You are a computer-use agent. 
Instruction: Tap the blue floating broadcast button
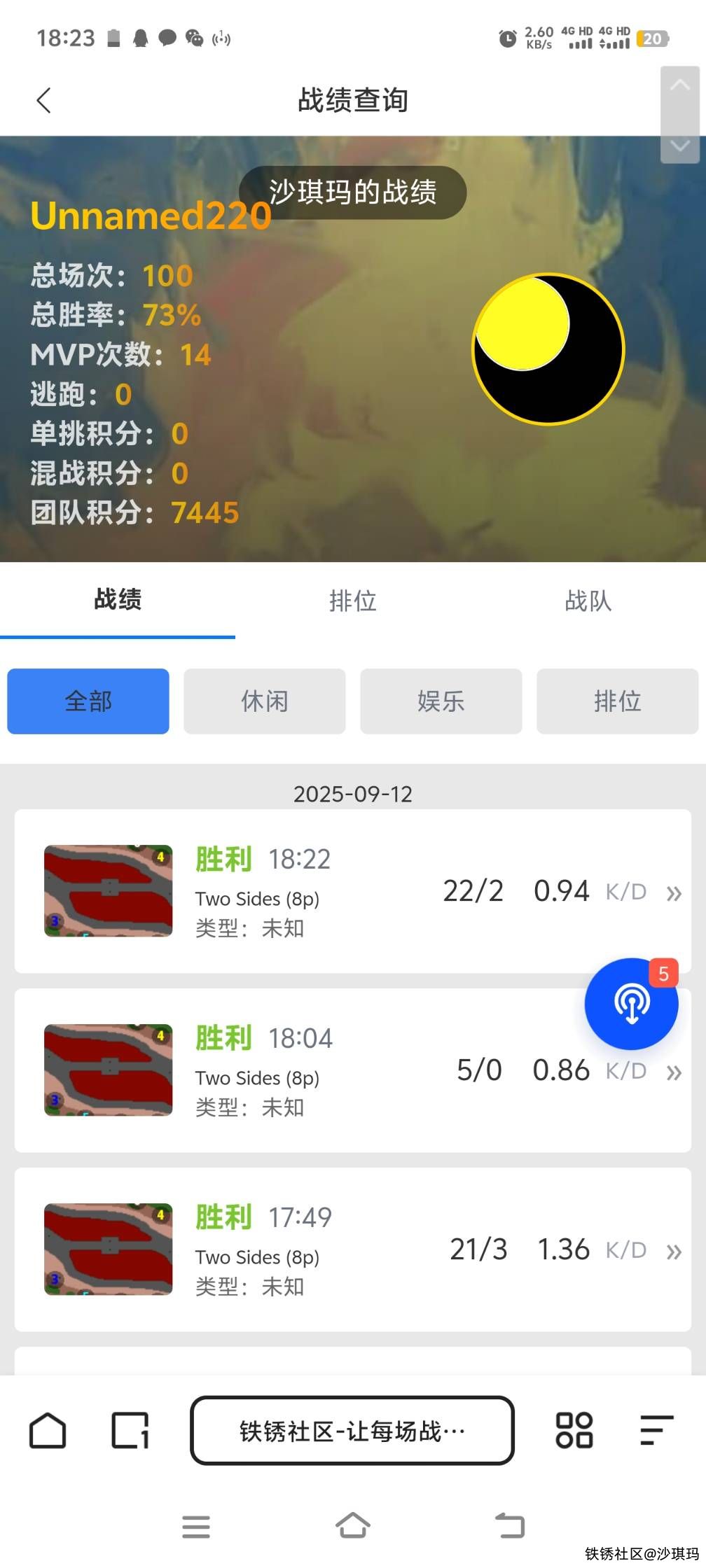(631, 1004)
